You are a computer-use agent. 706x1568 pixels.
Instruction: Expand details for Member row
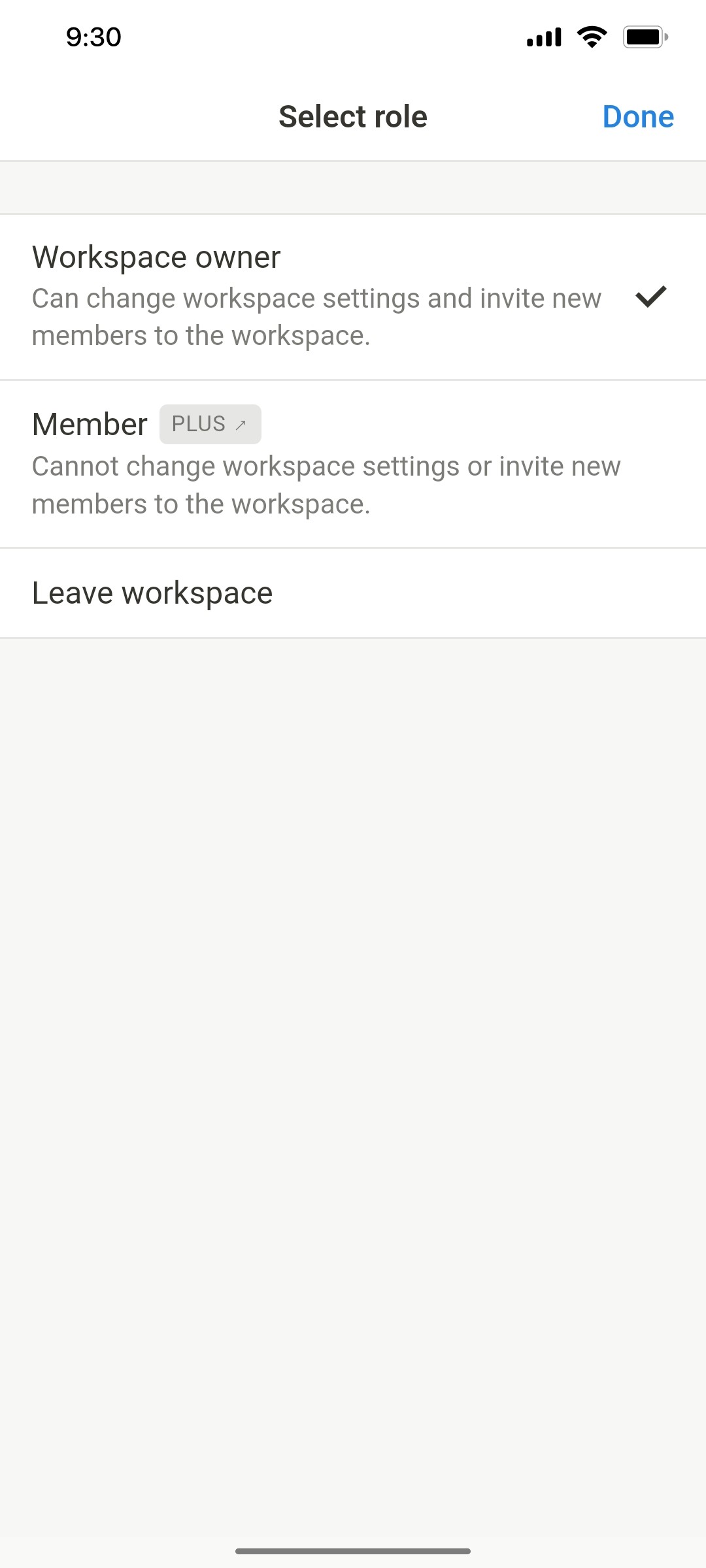pyautogui.click(x=90, y=423)
